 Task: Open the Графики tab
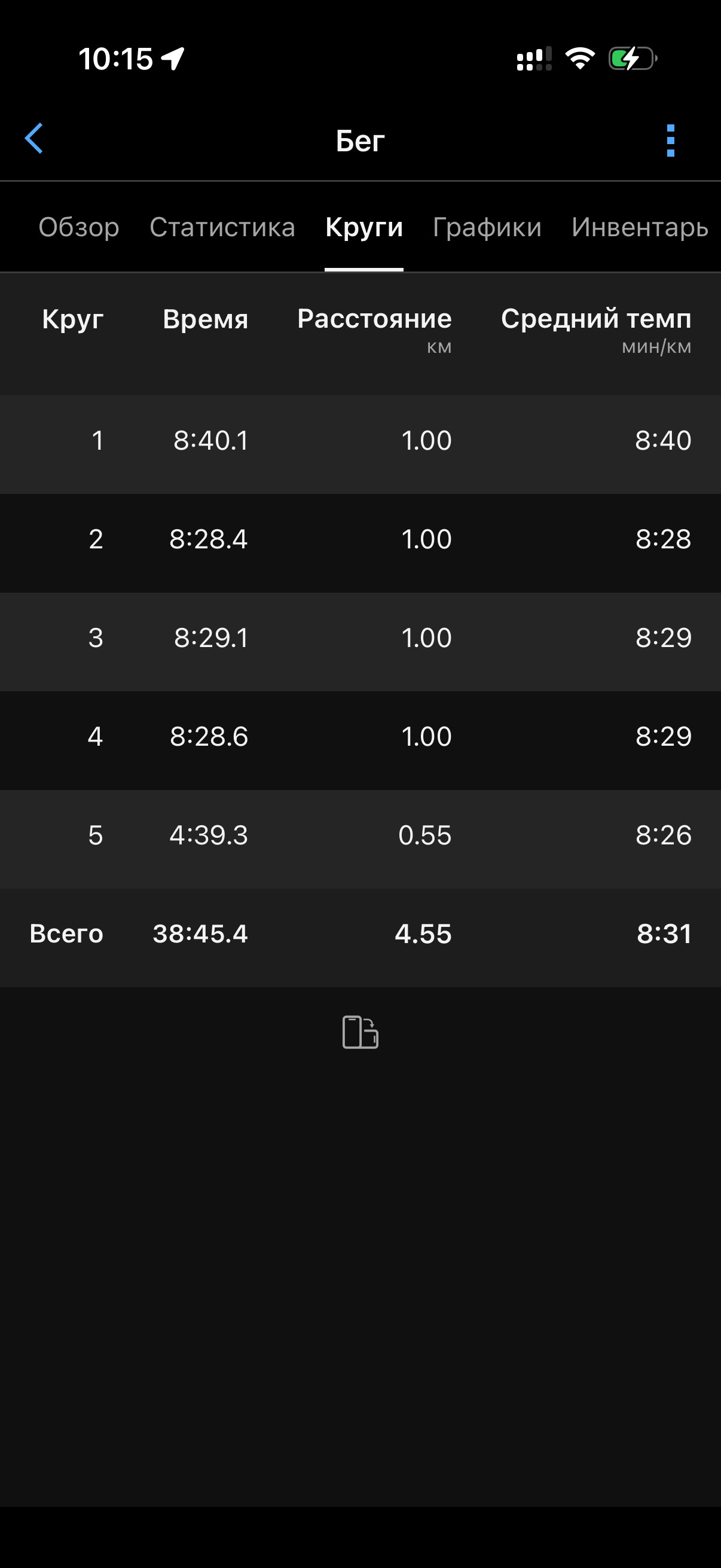click(487, 227)
